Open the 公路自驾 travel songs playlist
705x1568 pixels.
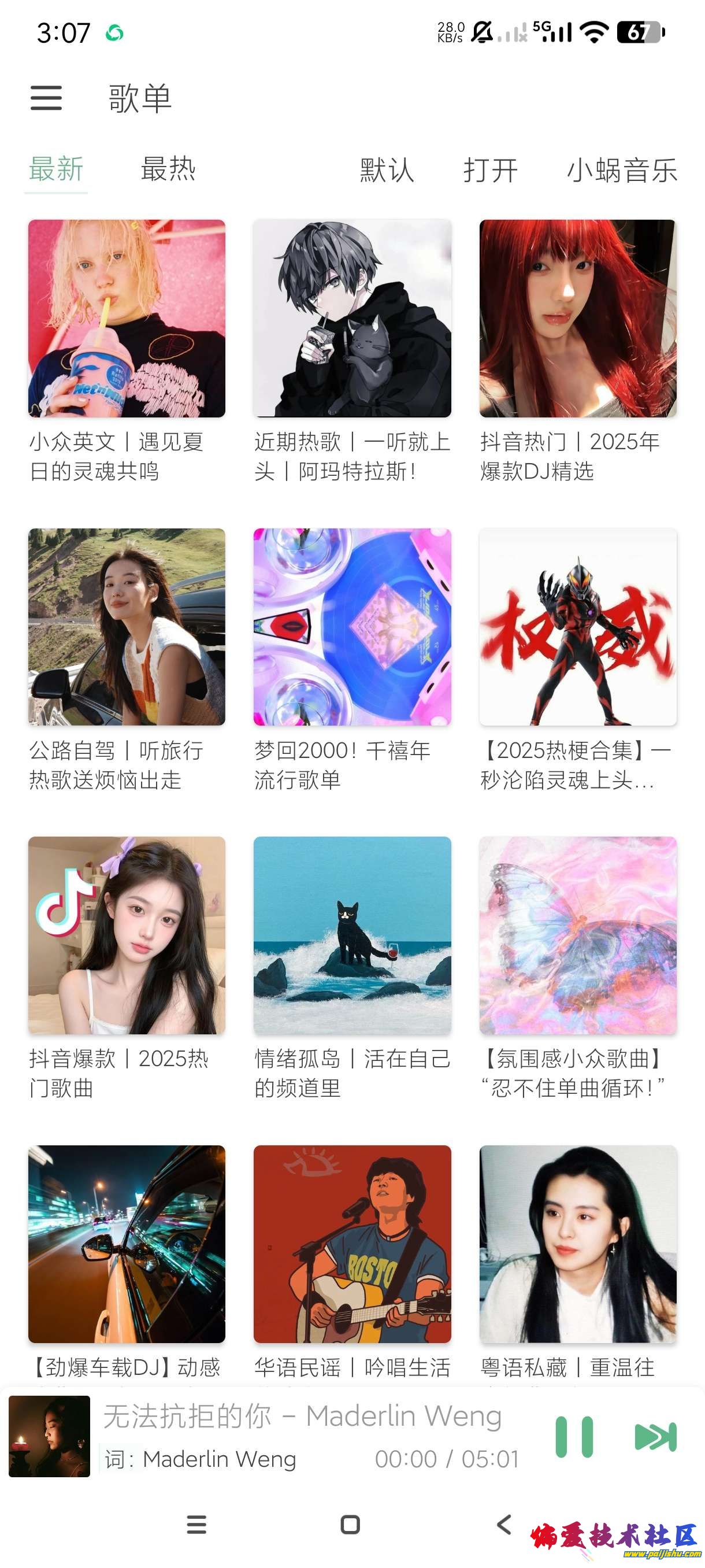coord(127,627)
